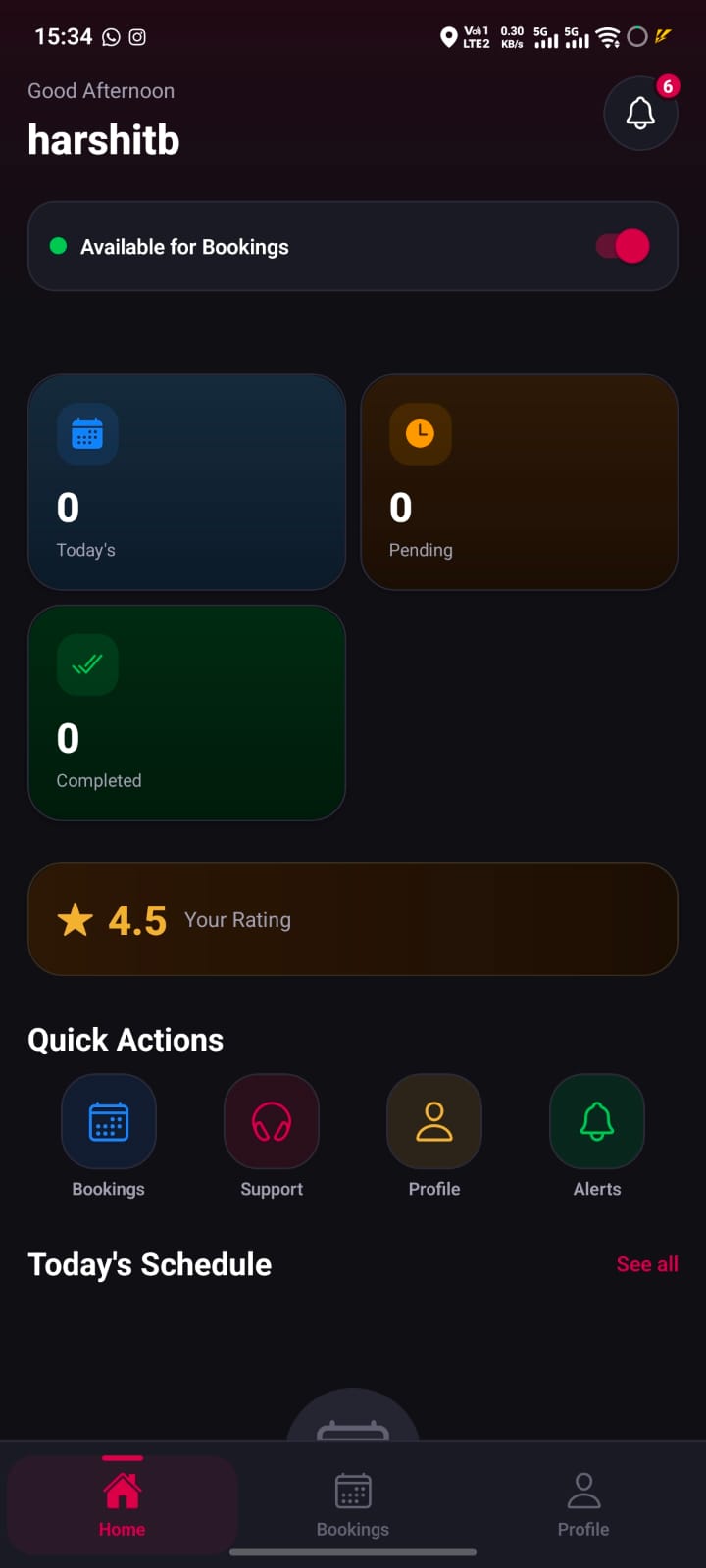706x1568 pixels.
Task: Open the Pending bookings card
Action: pyautogui.click(x=519, y=482)
